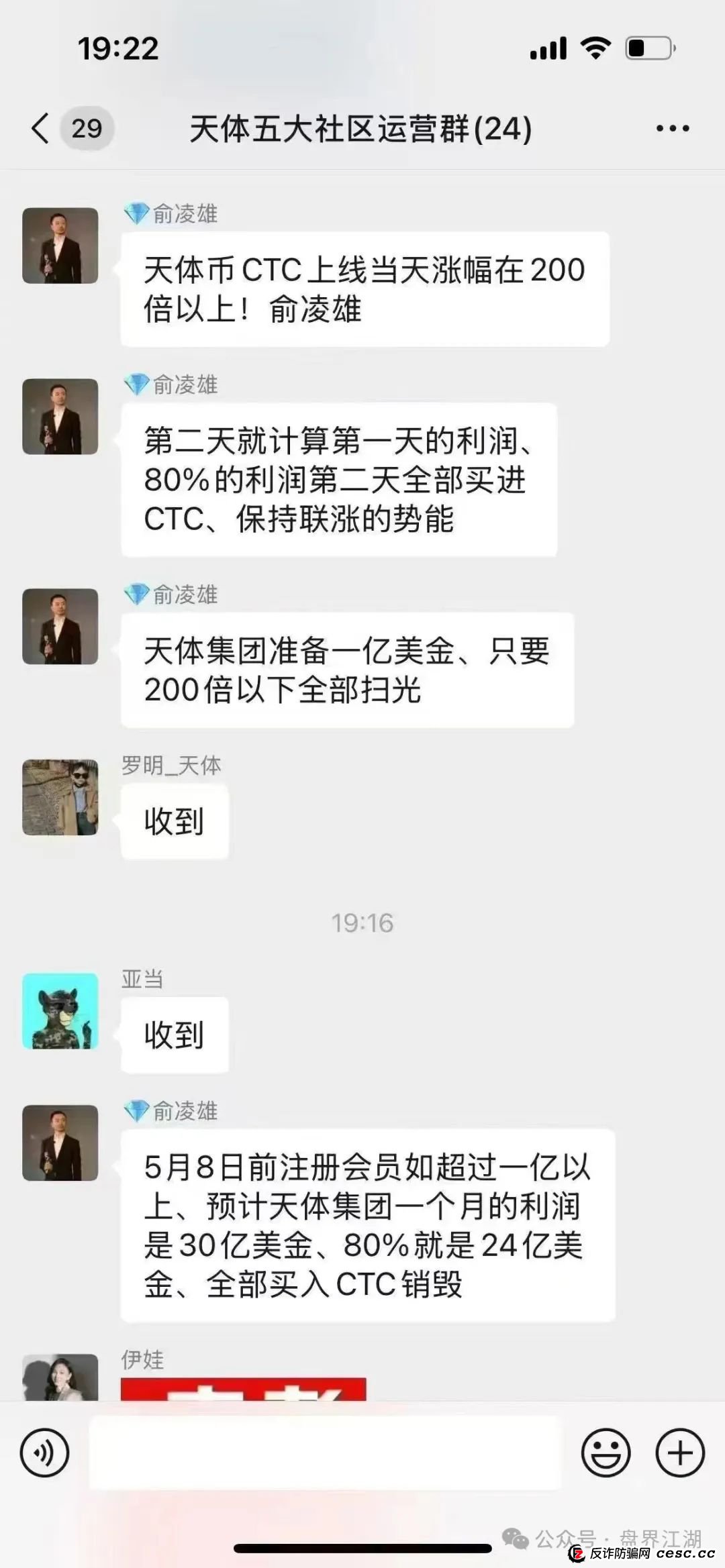Tap the 19:16 timestamp divider
This screenshot has width=725, height=1568.
tap(362, 923)
